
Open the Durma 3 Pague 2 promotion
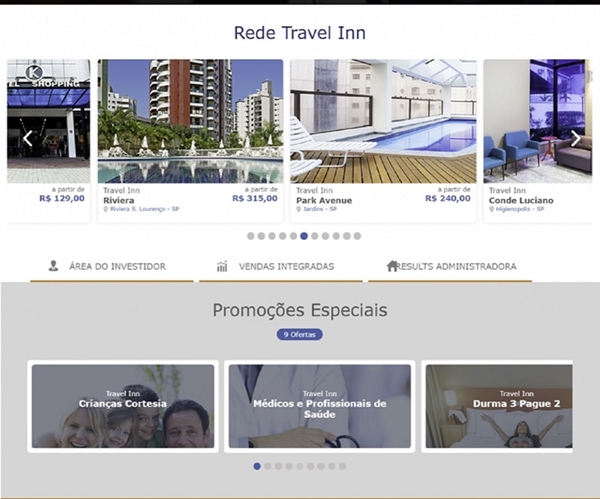[500, 406]
